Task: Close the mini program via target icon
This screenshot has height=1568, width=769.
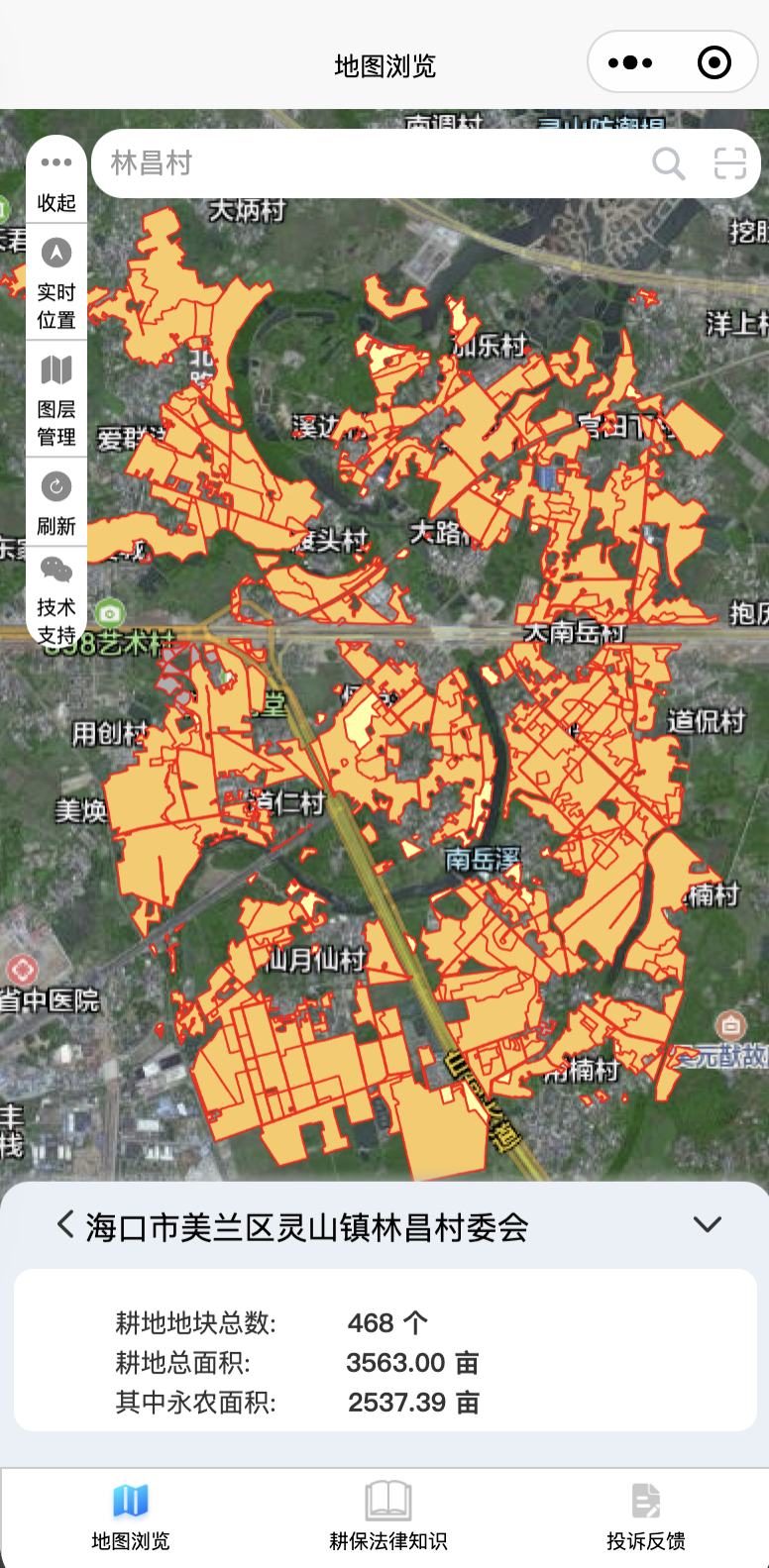Action: click(714, 63)
